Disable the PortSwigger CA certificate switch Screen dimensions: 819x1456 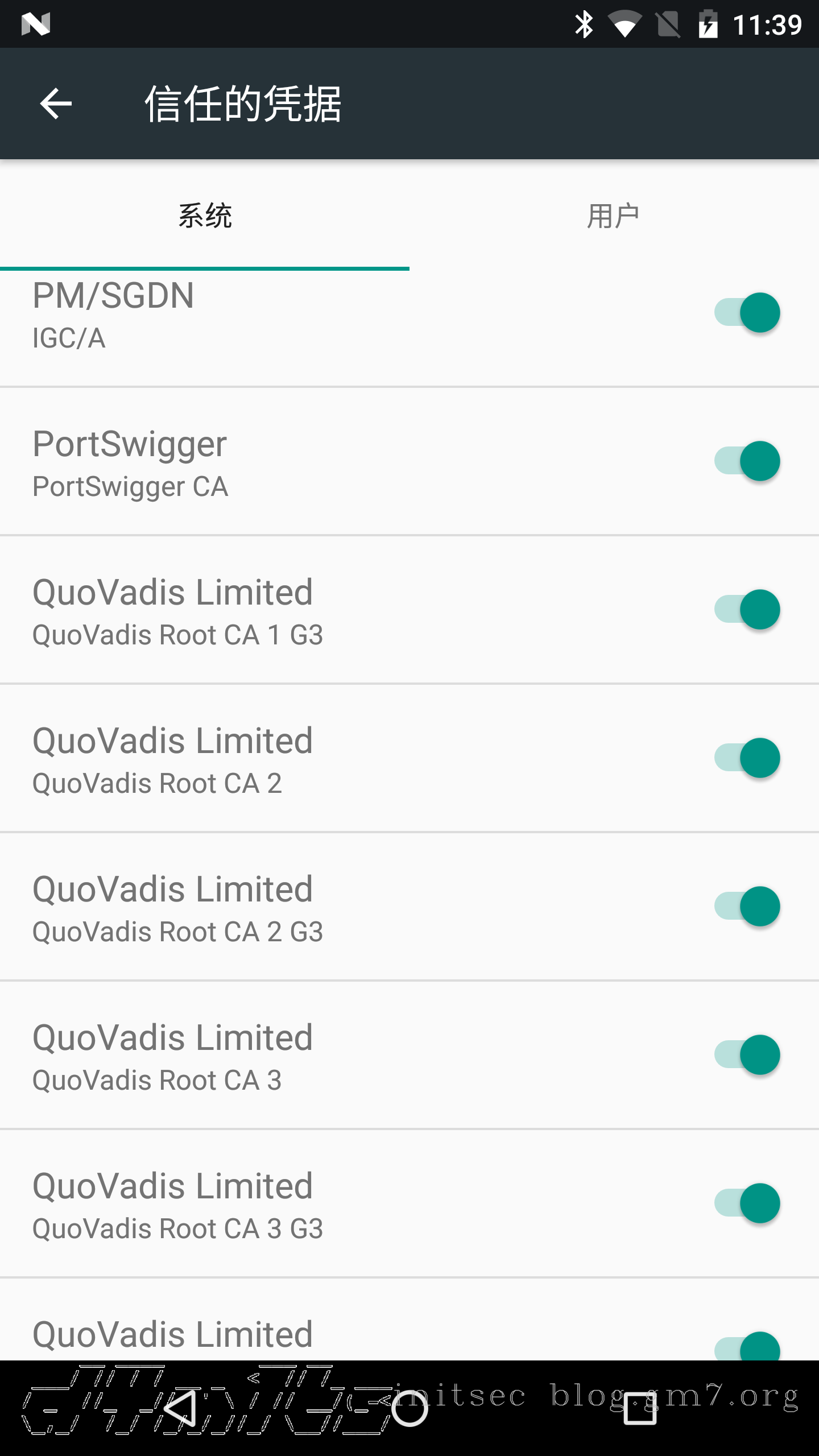coord(747,461)
